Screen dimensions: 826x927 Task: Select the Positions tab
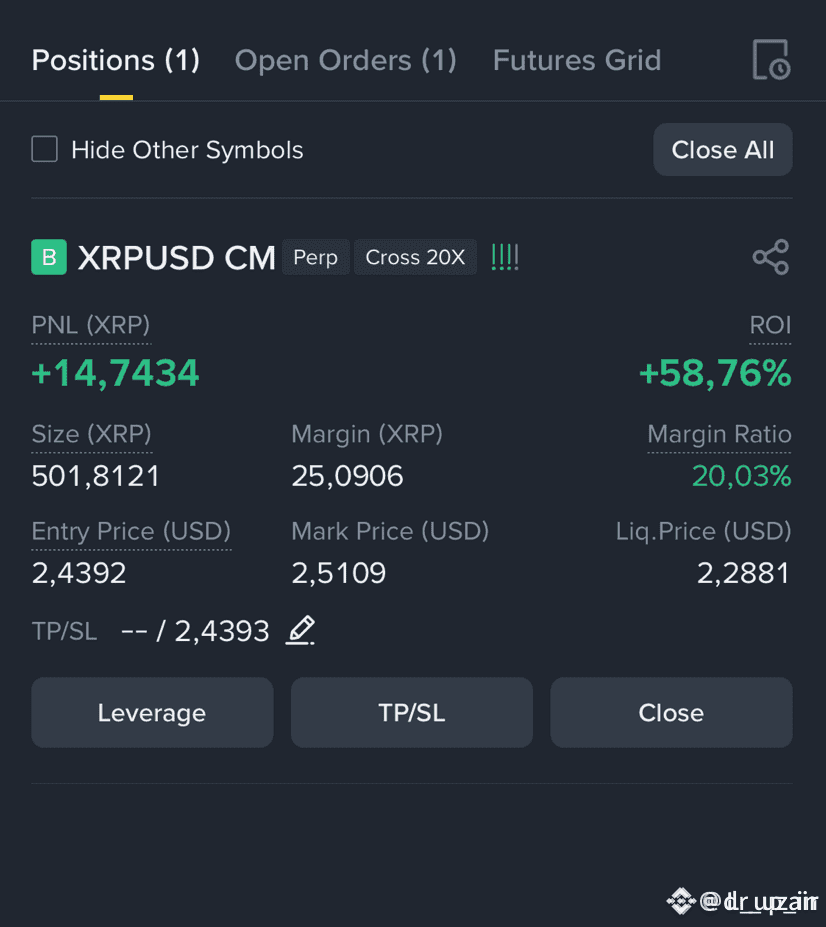pyautogui.click(x=116, y=61)
